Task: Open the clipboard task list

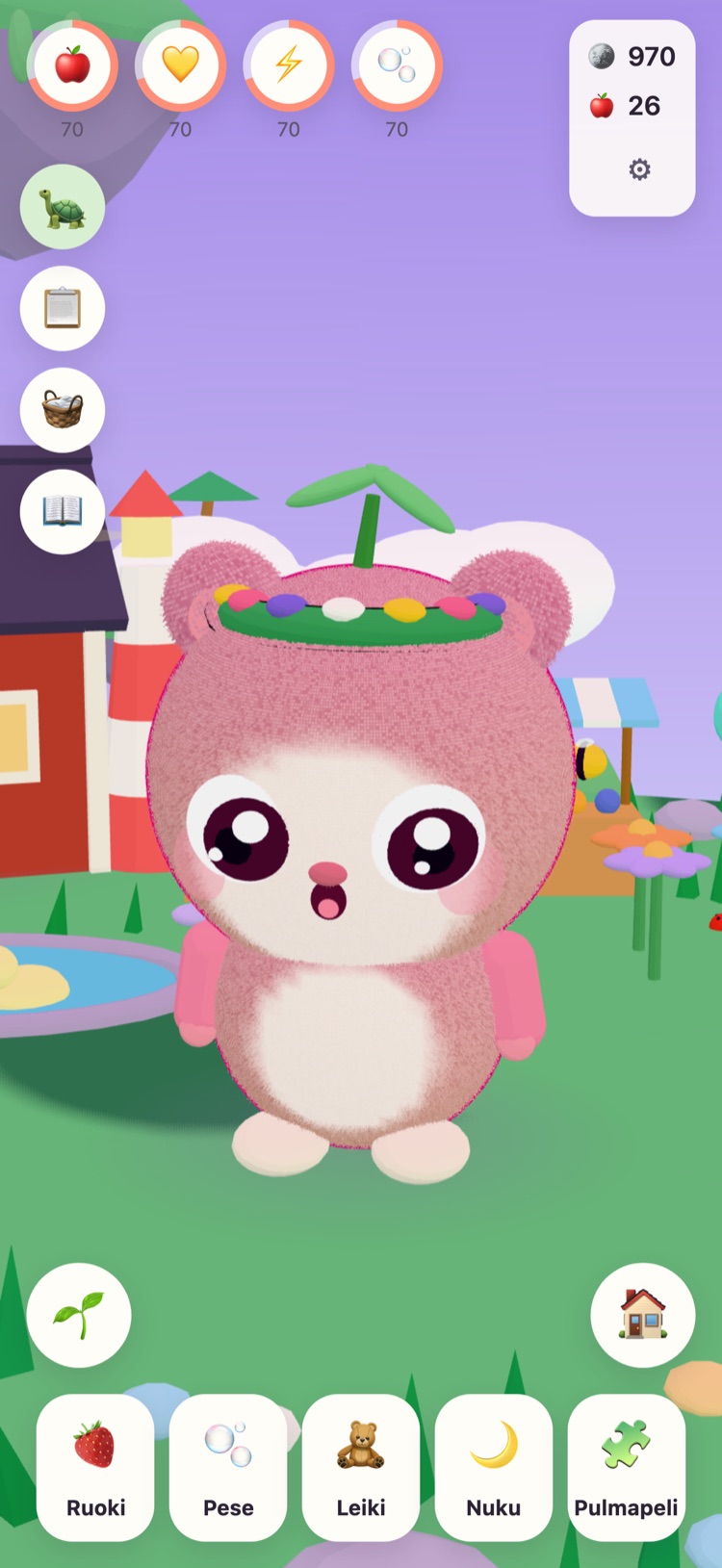Action: tap(63, 308)
